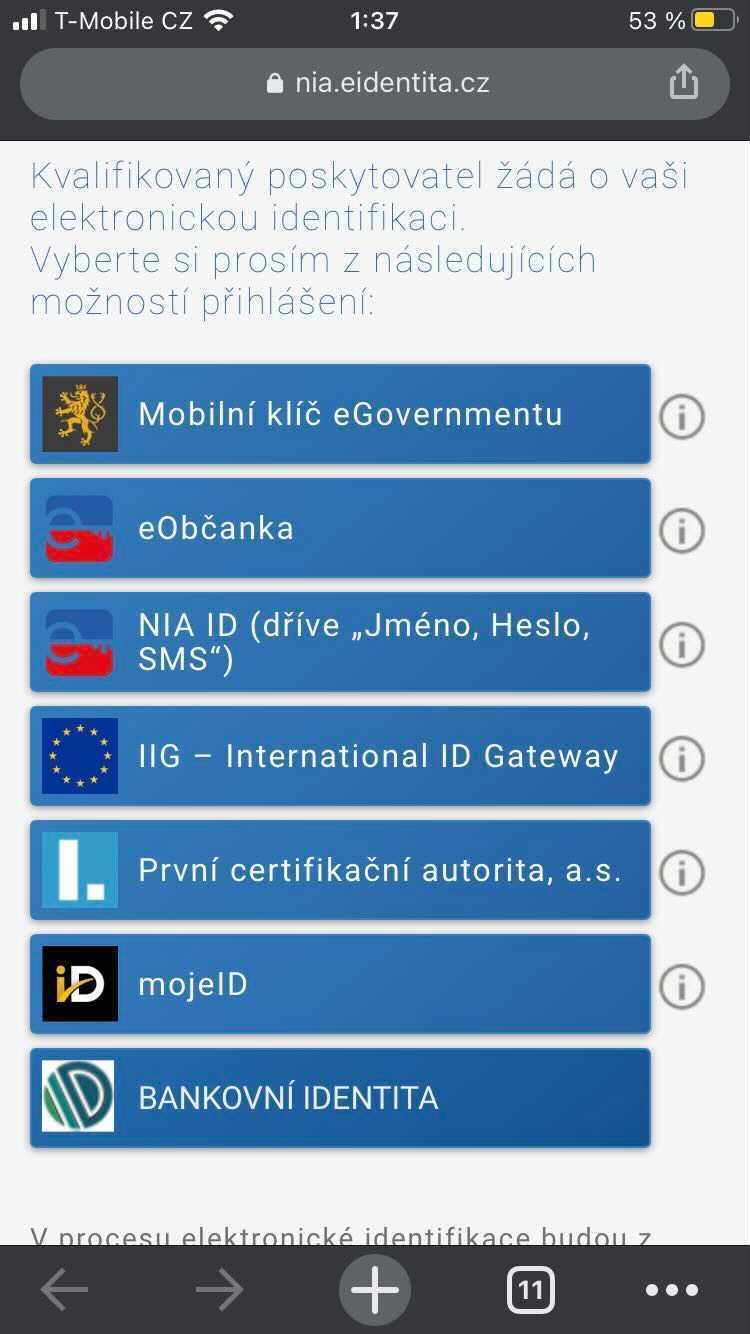
Task: Open the tab switcher showing 11 tabs
Action: click(x=530, y=1290)
